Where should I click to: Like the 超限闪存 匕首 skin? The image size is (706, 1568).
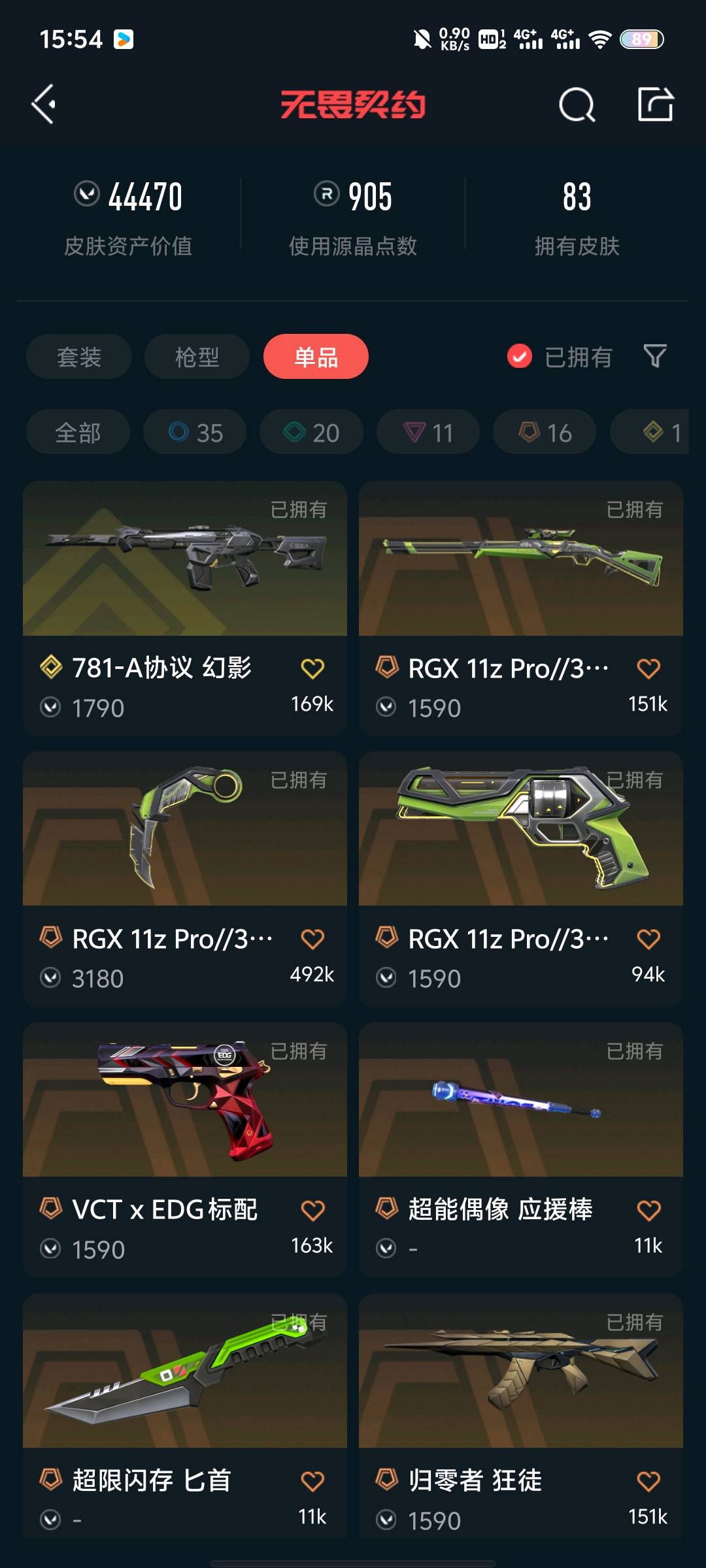312,1481
